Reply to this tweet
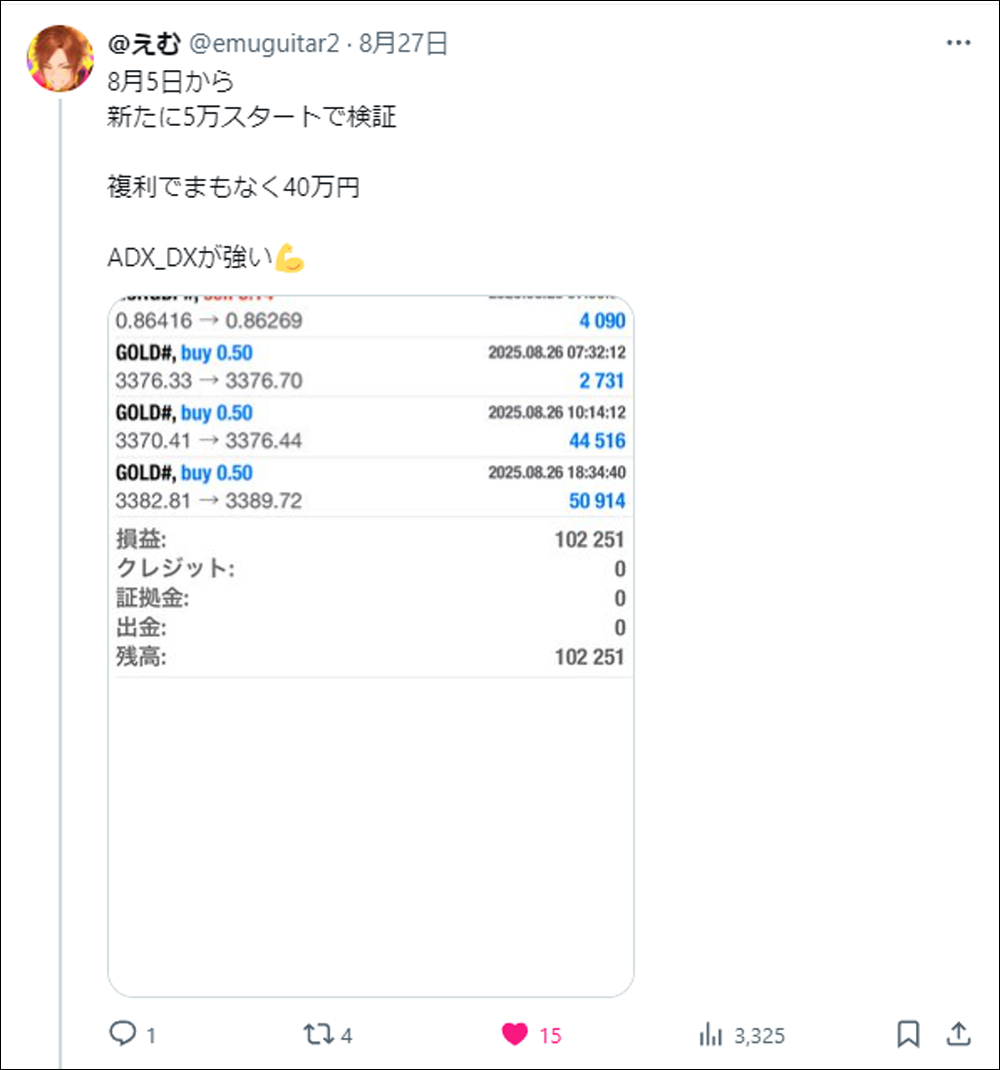Image resolution: width=1000 pixels, height=1070 pixels. pos(122,1034)
